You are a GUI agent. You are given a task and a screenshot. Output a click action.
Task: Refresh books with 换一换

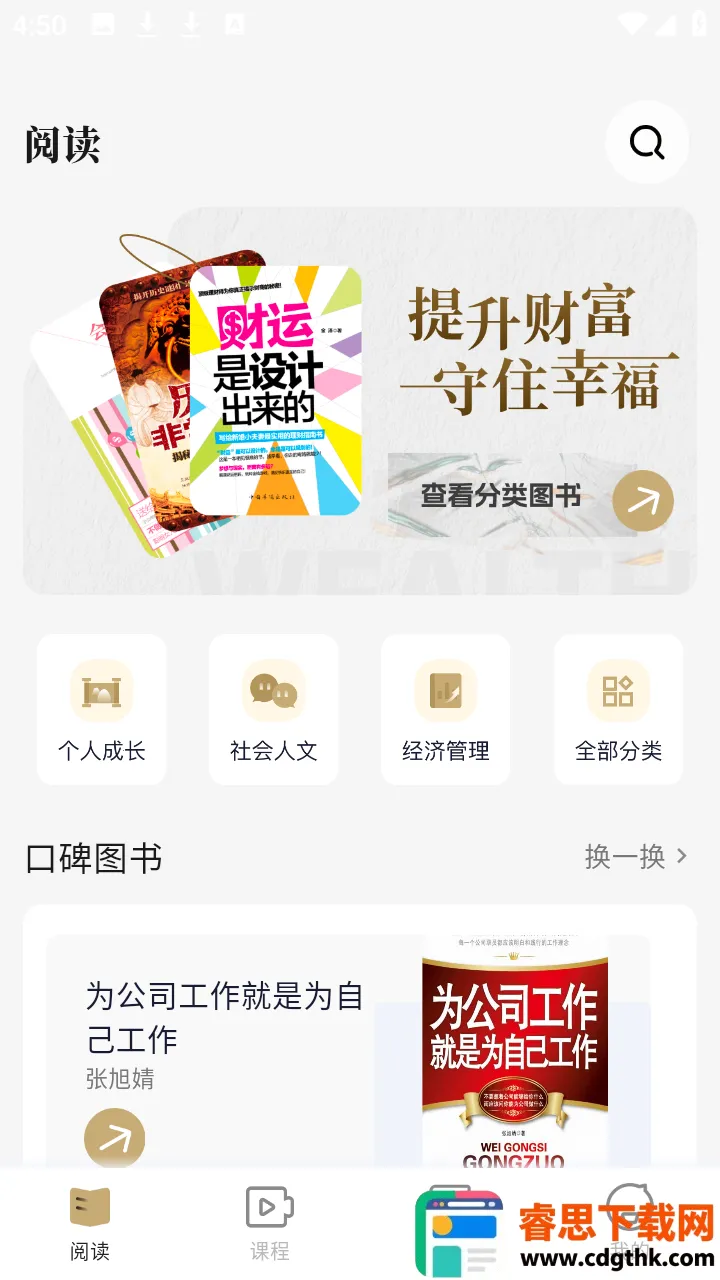click(636, 857)
